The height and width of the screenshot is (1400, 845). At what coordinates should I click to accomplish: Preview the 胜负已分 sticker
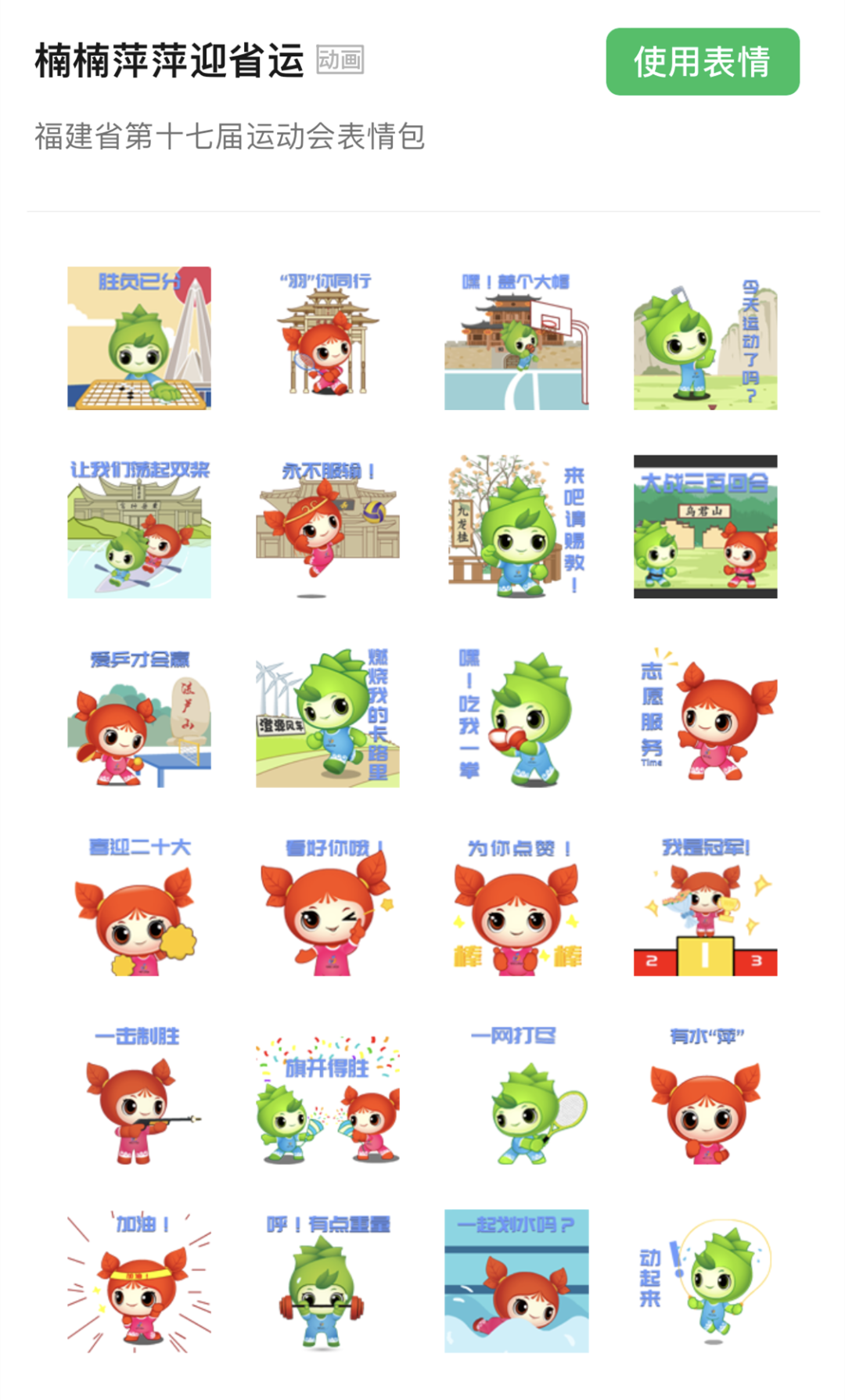pyautogui.click(x=139, y=338)
